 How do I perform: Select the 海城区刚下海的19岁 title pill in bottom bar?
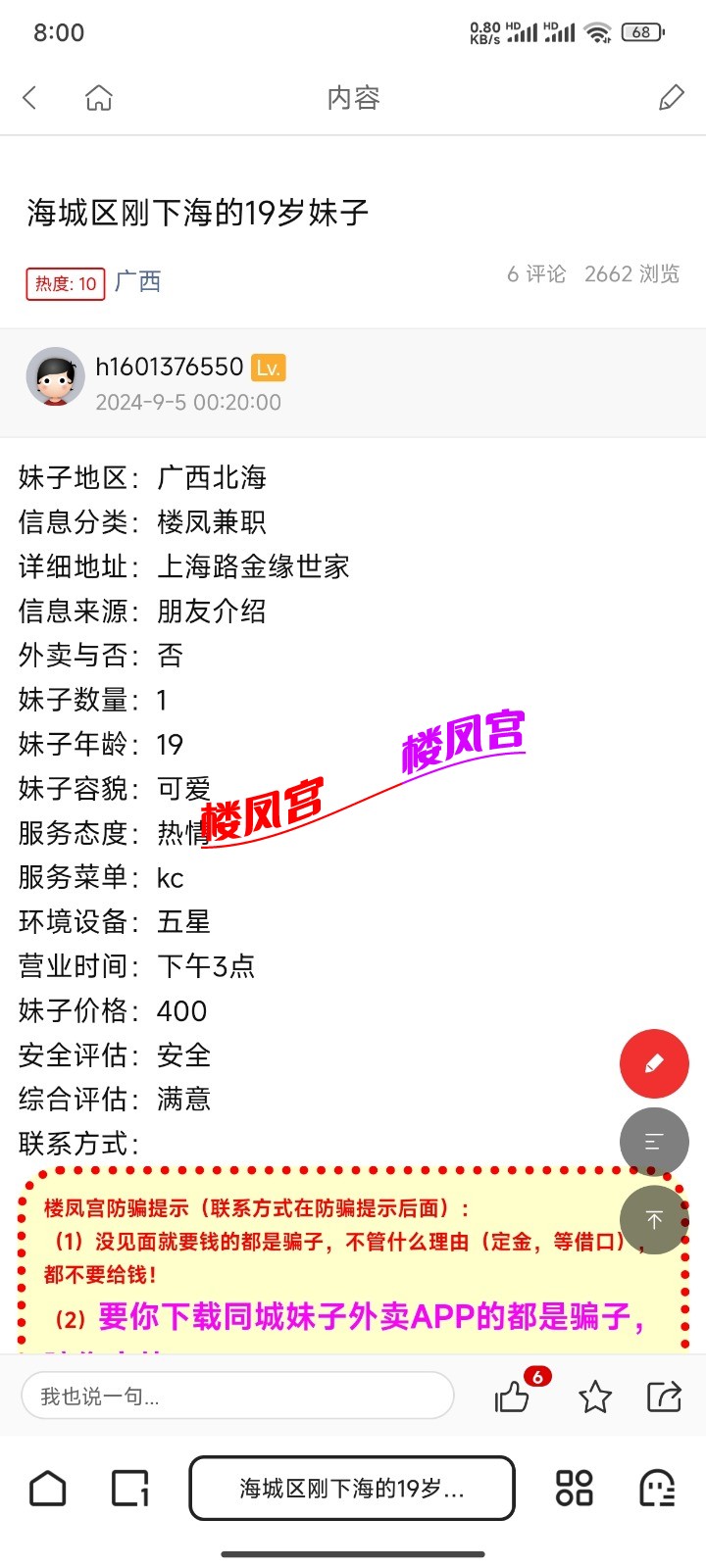[352, 1487]
